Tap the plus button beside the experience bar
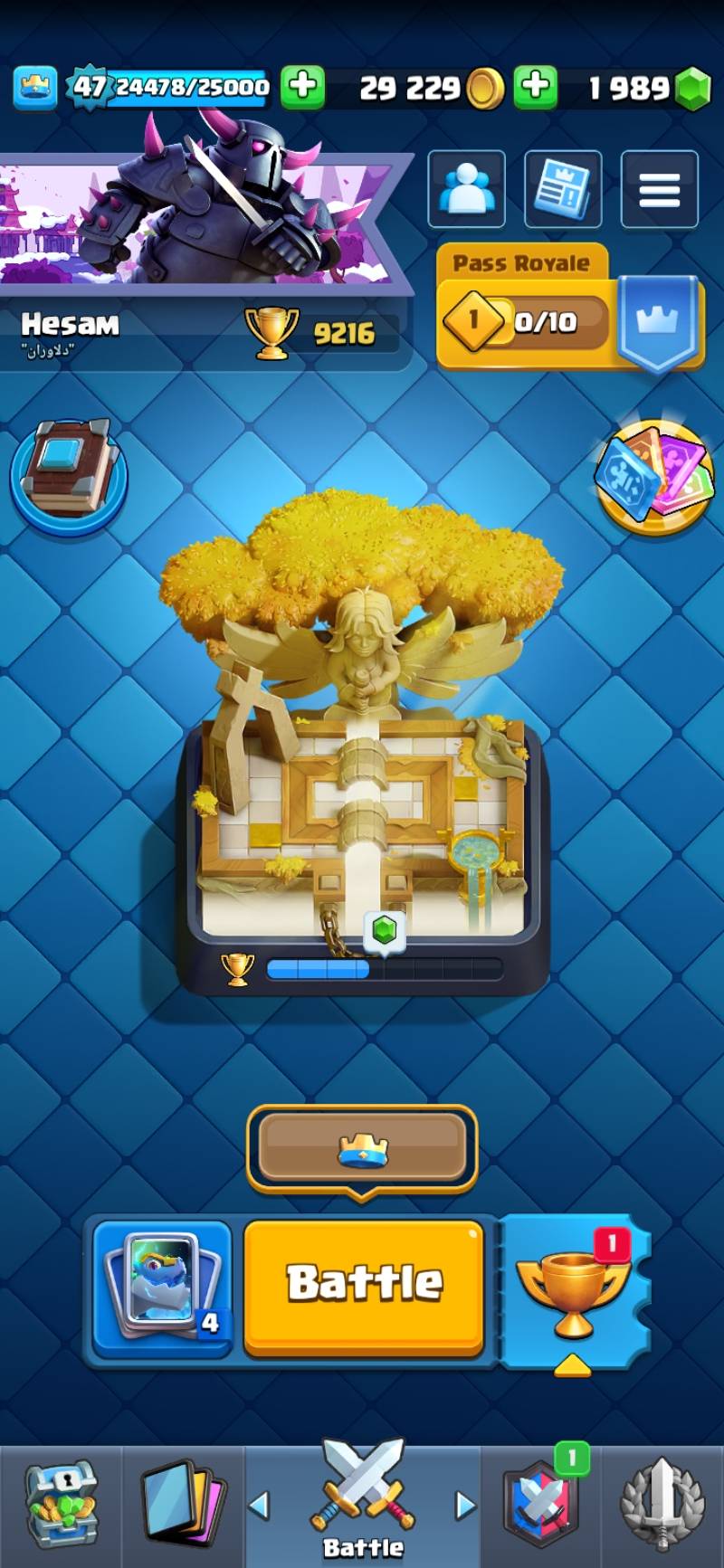Image resolution: width=724 pixels, height=1568 pixels. 302,87
